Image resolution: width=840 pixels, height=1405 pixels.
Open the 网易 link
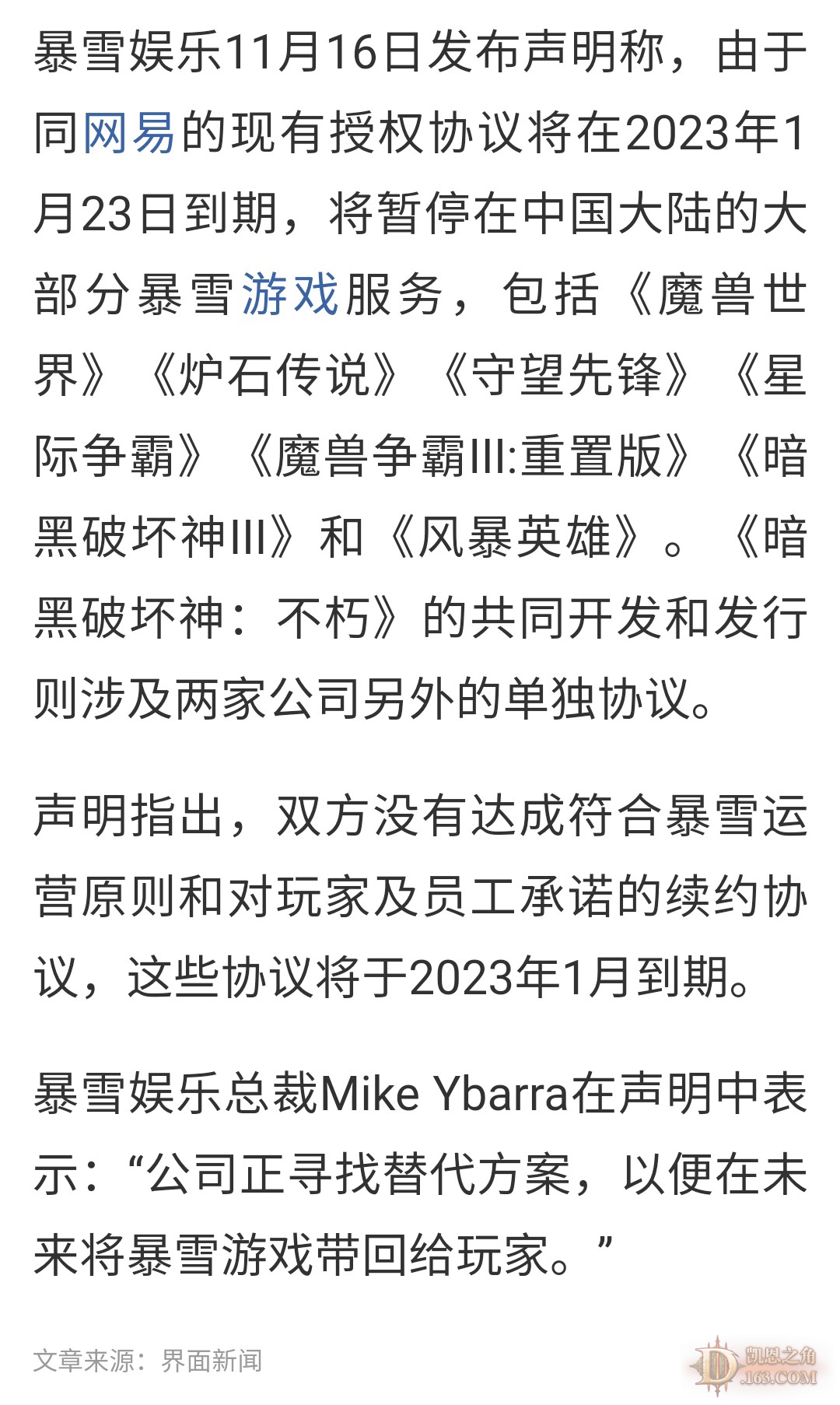coord(128,133)
